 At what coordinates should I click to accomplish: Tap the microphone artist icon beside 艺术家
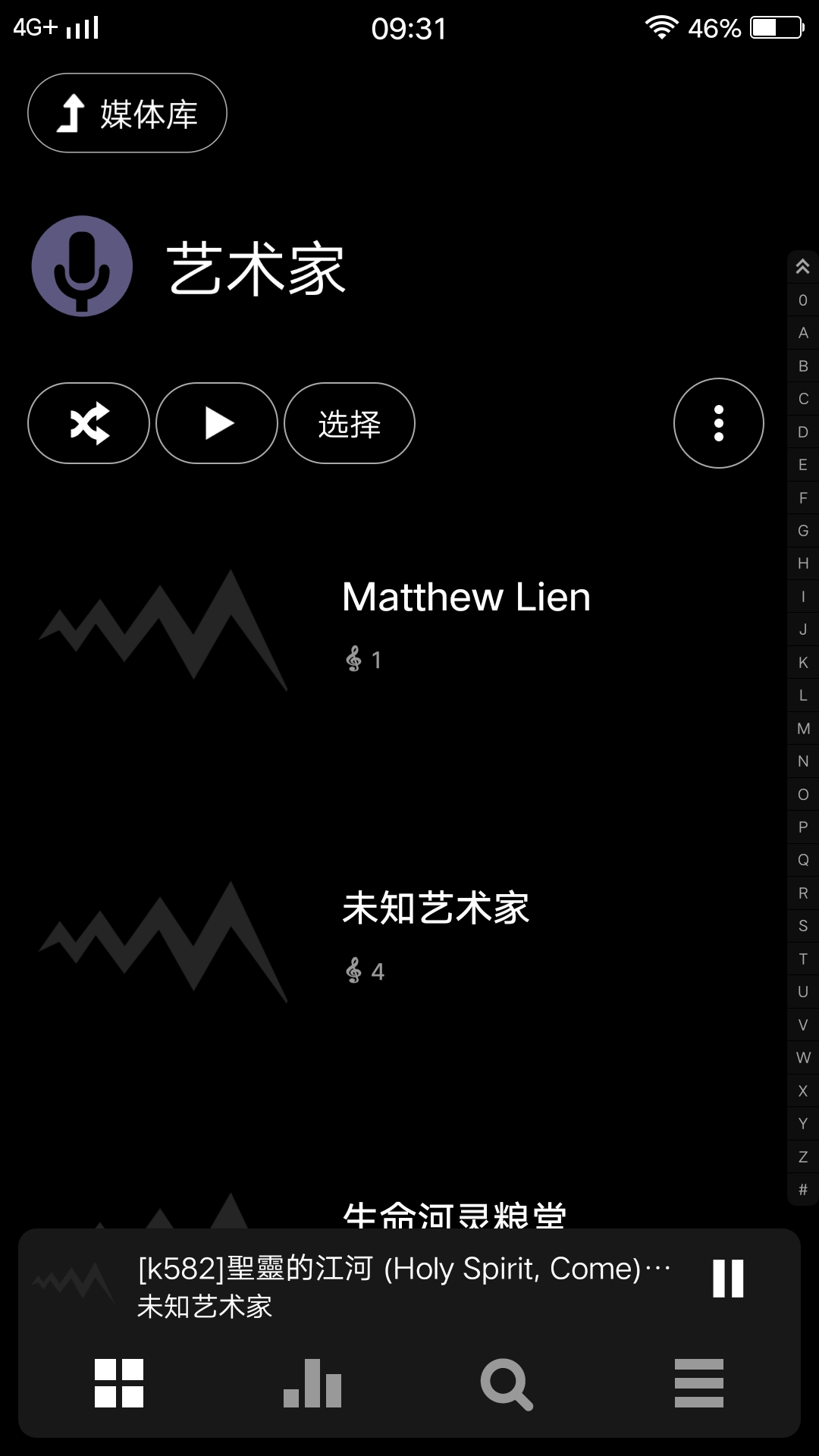tap(82, 266)
